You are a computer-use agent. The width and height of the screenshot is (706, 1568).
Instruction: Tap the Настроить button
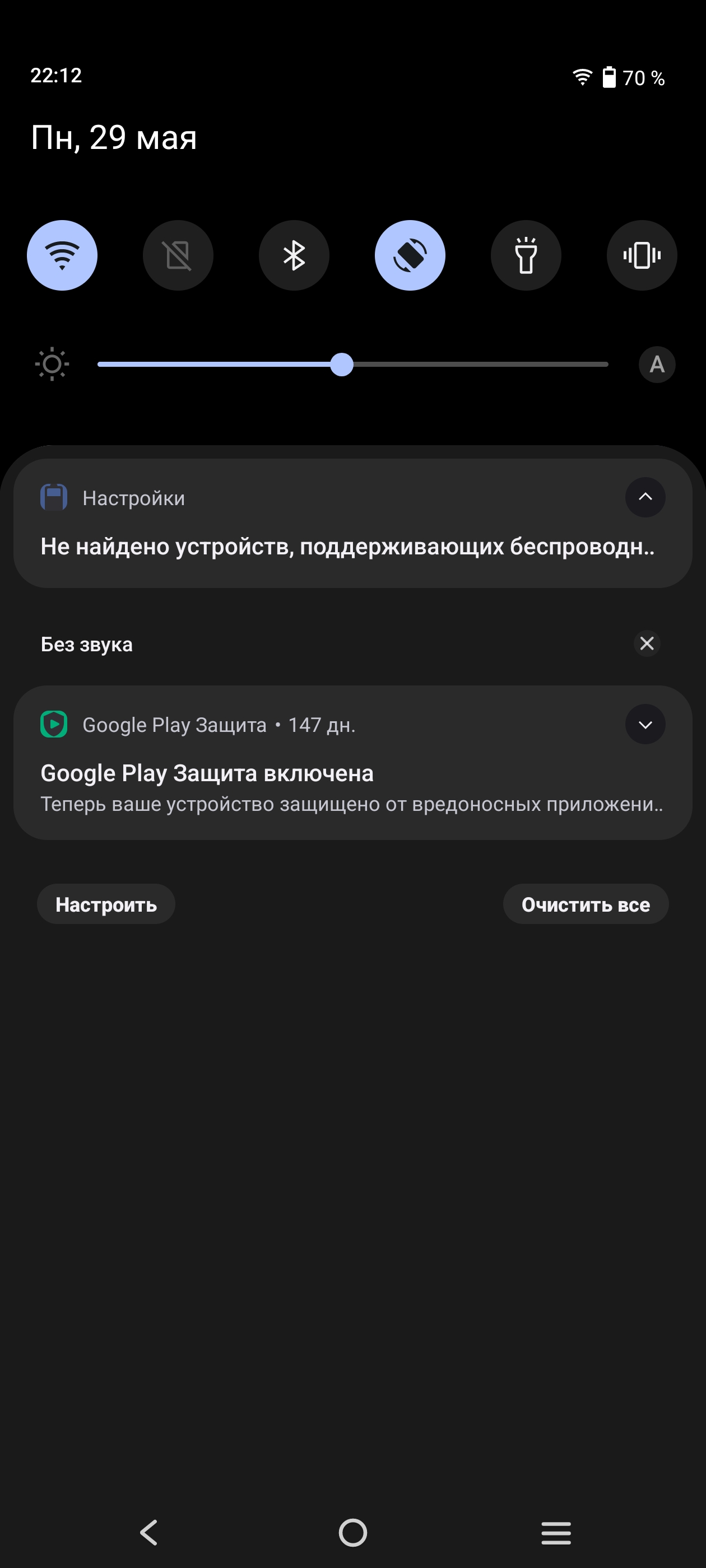[106, 904]
